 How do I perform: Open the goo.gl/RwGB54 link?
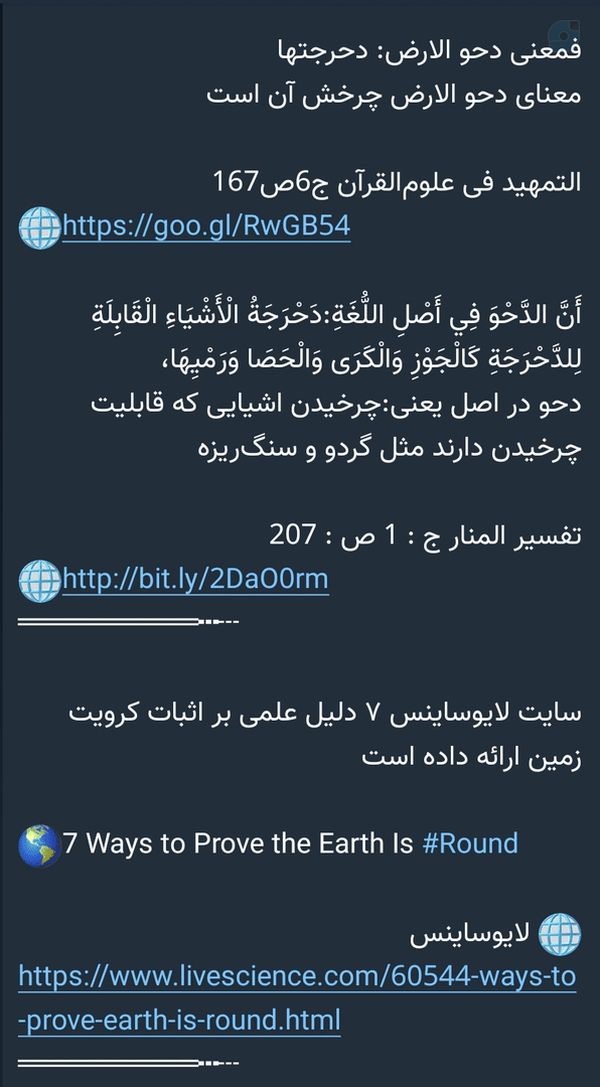pos(206,226)
